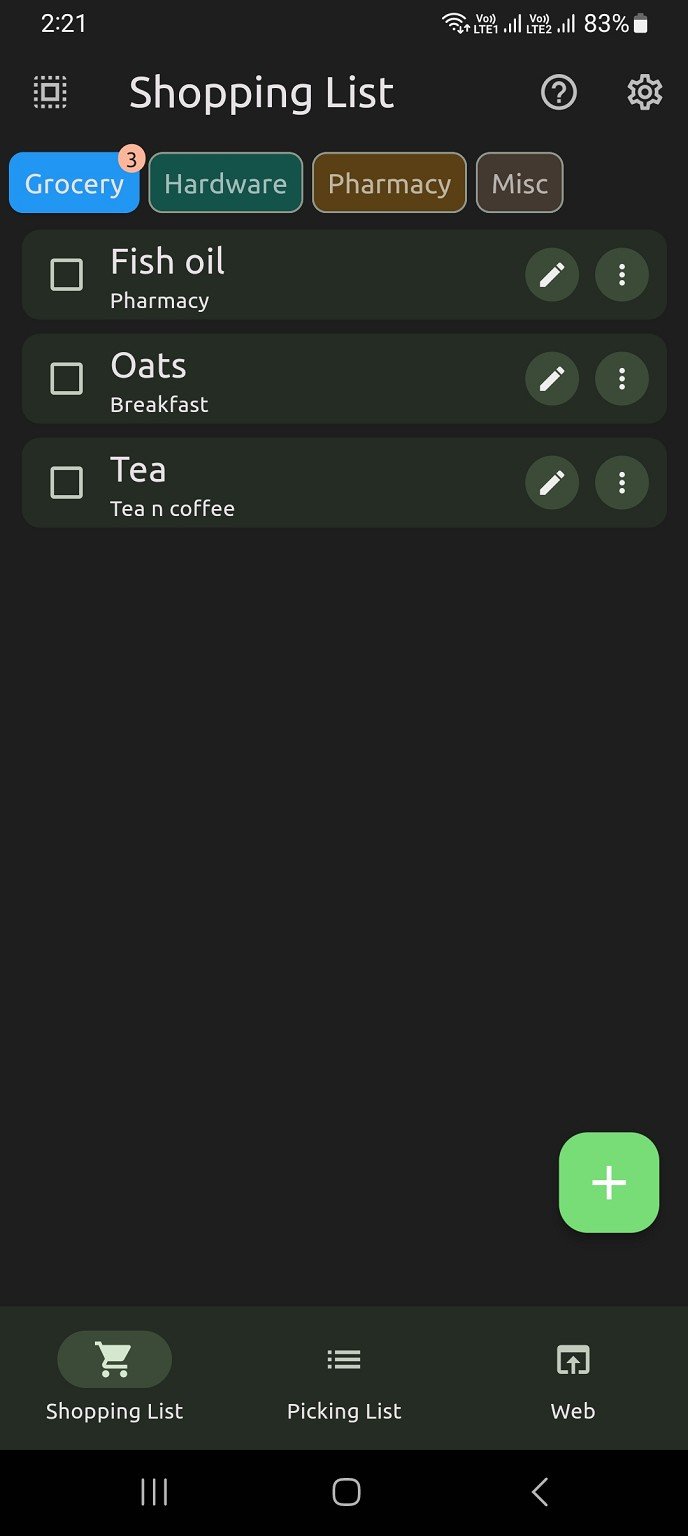Edit the Tea item
Screen dimensions: 688x1536
pyautogui.click(x=552, y=483)
